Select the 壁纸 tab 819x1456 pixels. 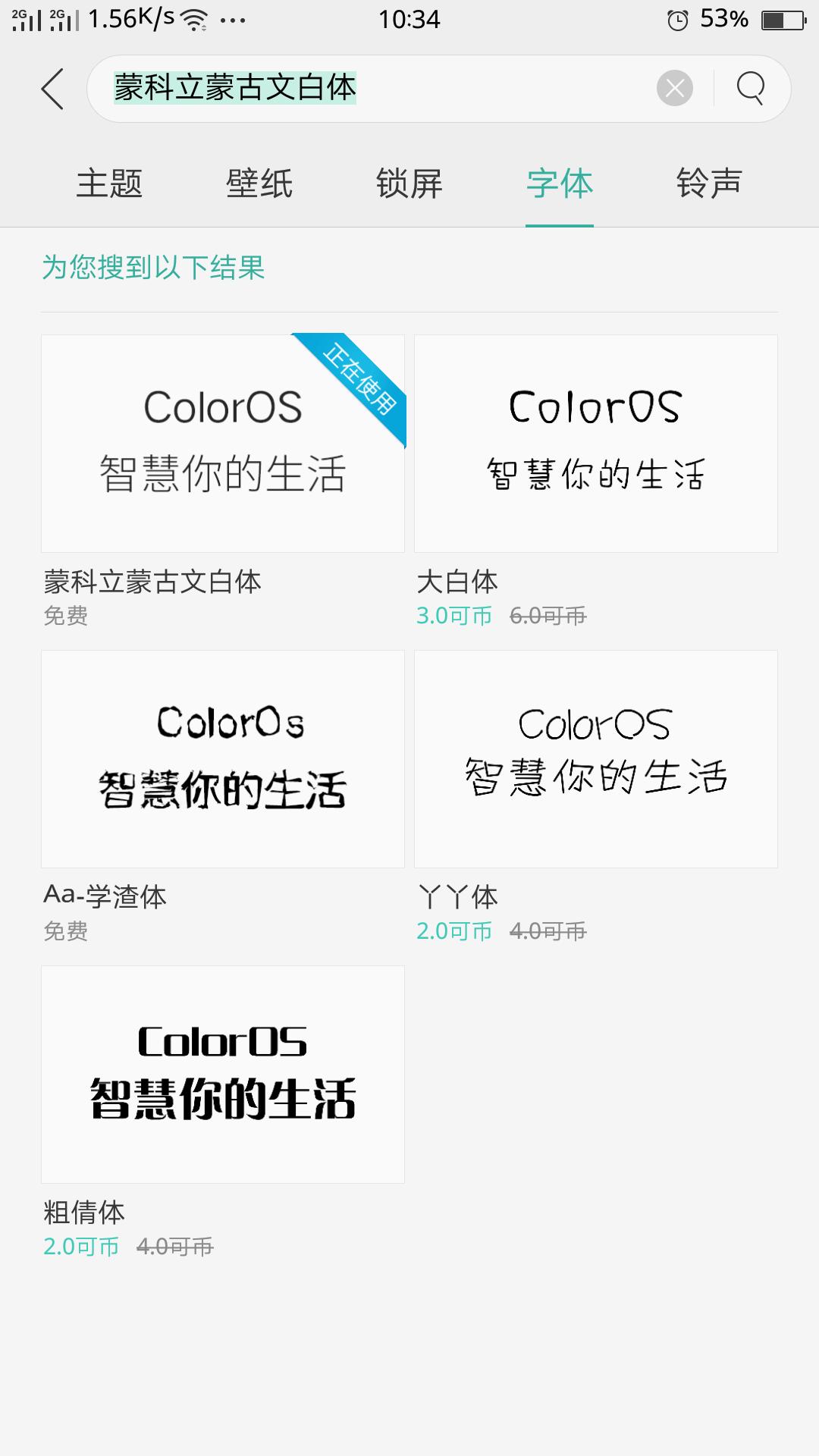(x=260, y=182)
